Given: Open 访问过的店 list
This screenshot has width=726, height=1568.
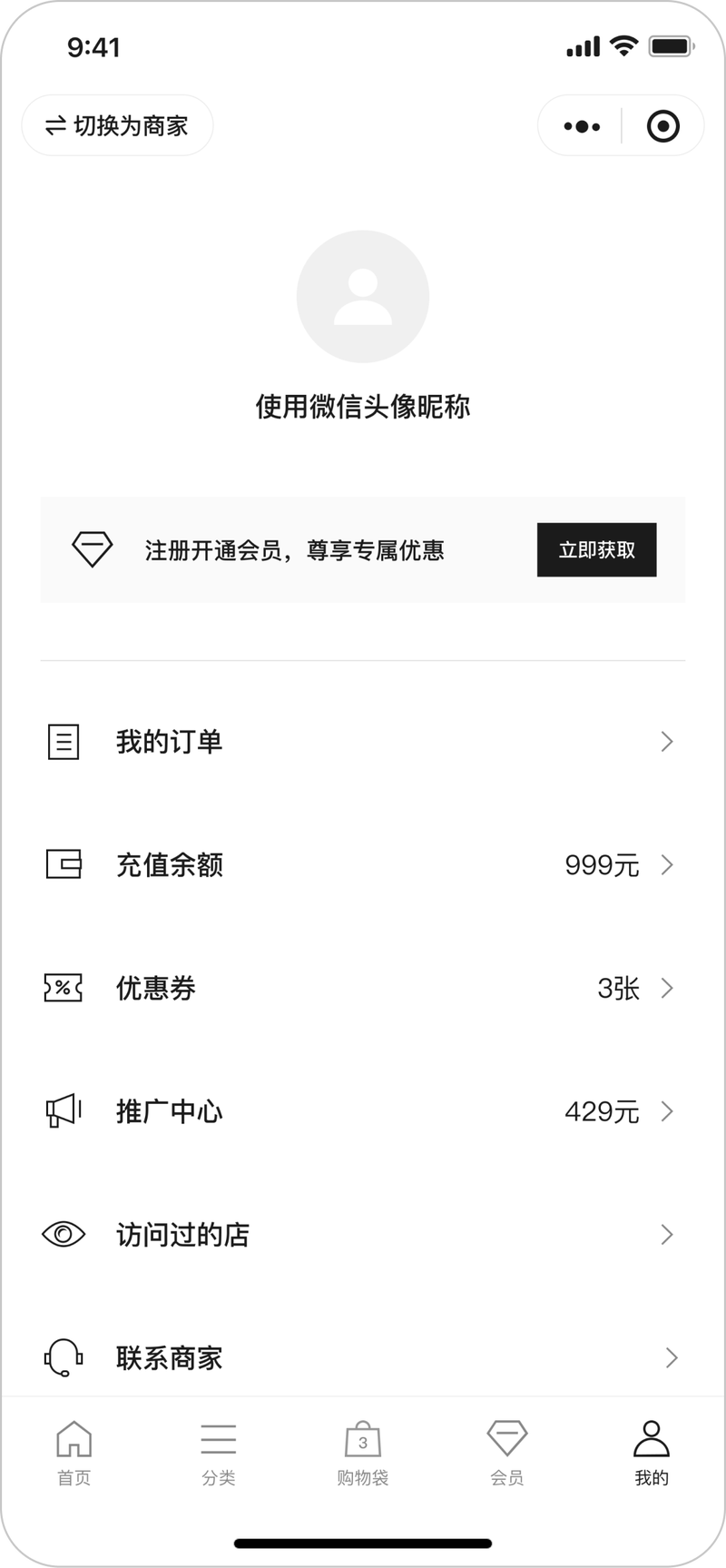Looking at the screenshot, I should [x=363, y=1235].
